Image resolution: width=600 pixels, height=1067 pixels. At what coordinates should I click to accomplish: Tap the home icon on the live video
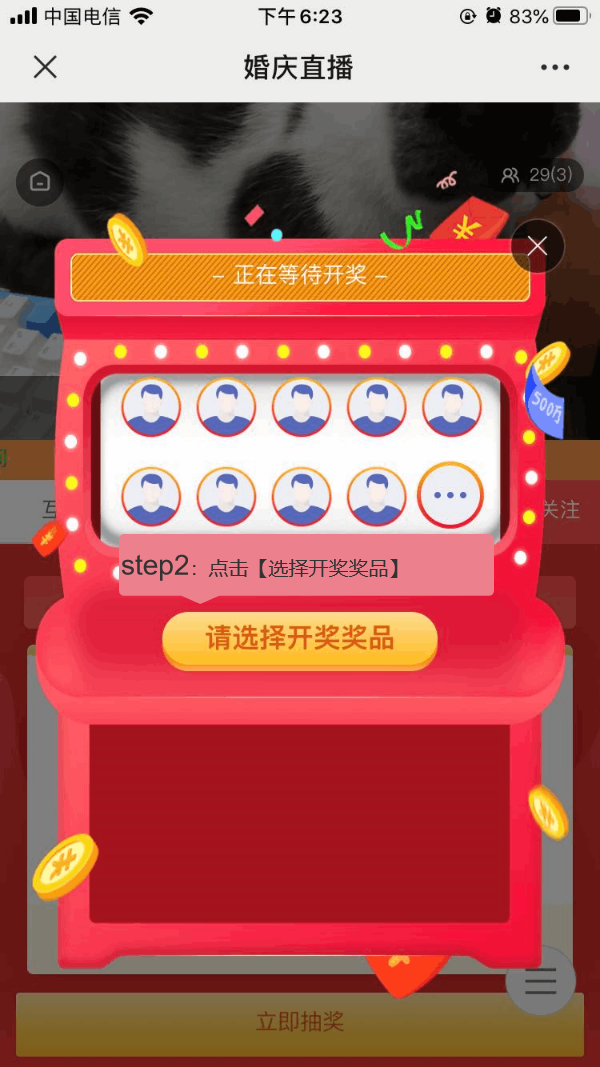pos(40,182)
